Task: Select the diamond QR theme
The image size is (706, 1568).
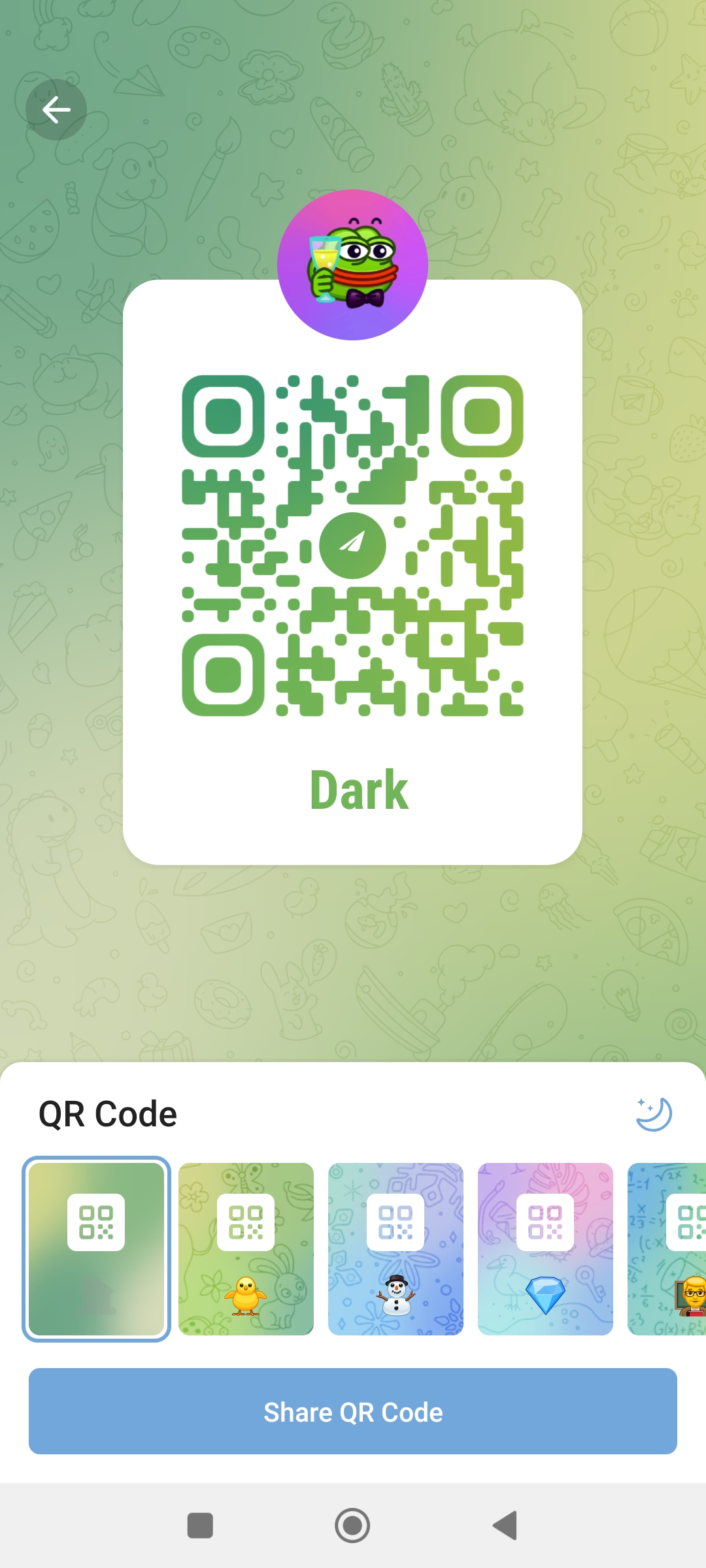Action: pos(545,1249)
